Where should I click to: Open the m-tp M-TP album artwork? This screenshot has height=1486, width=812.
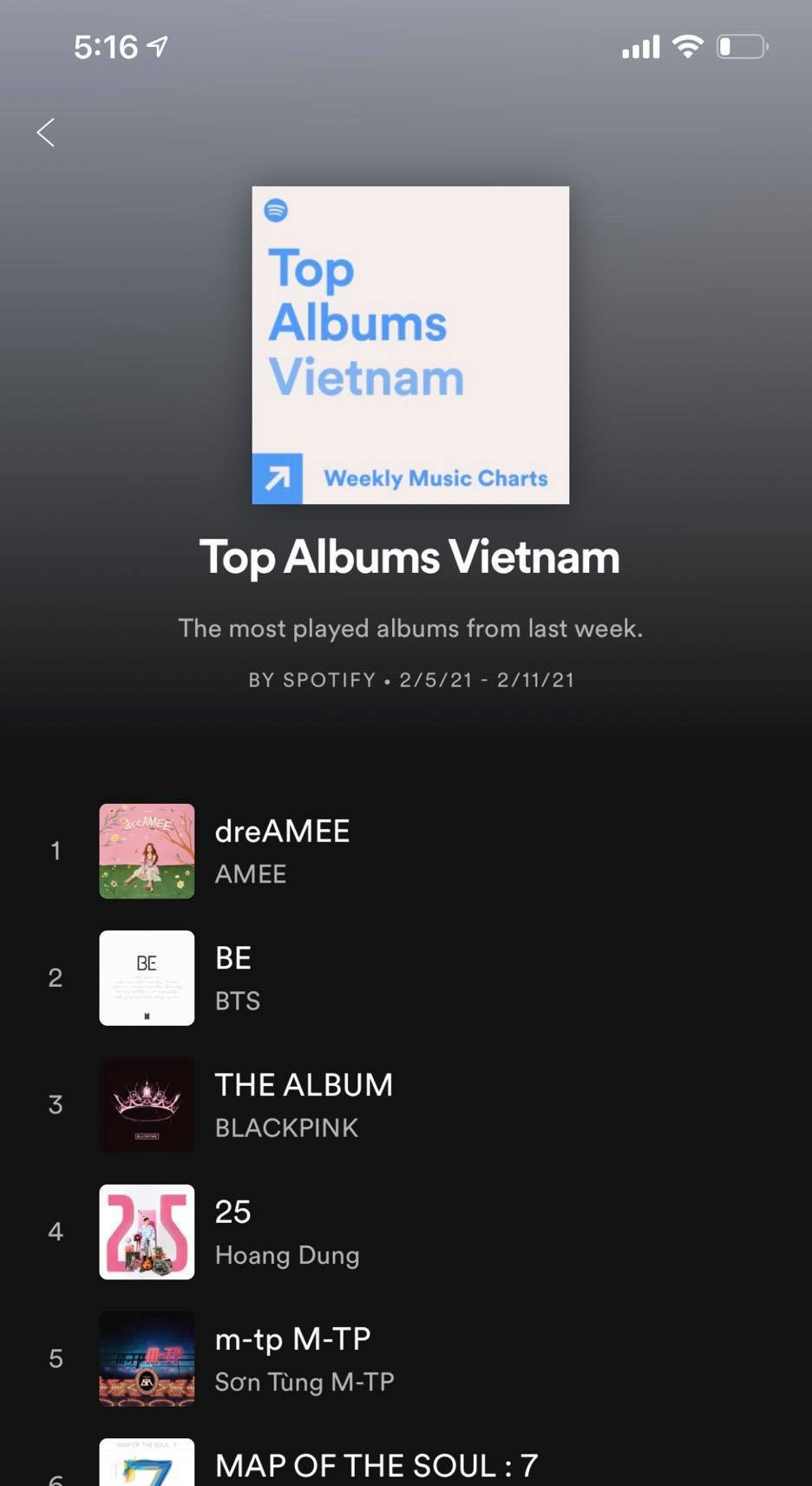point(146,1358)
